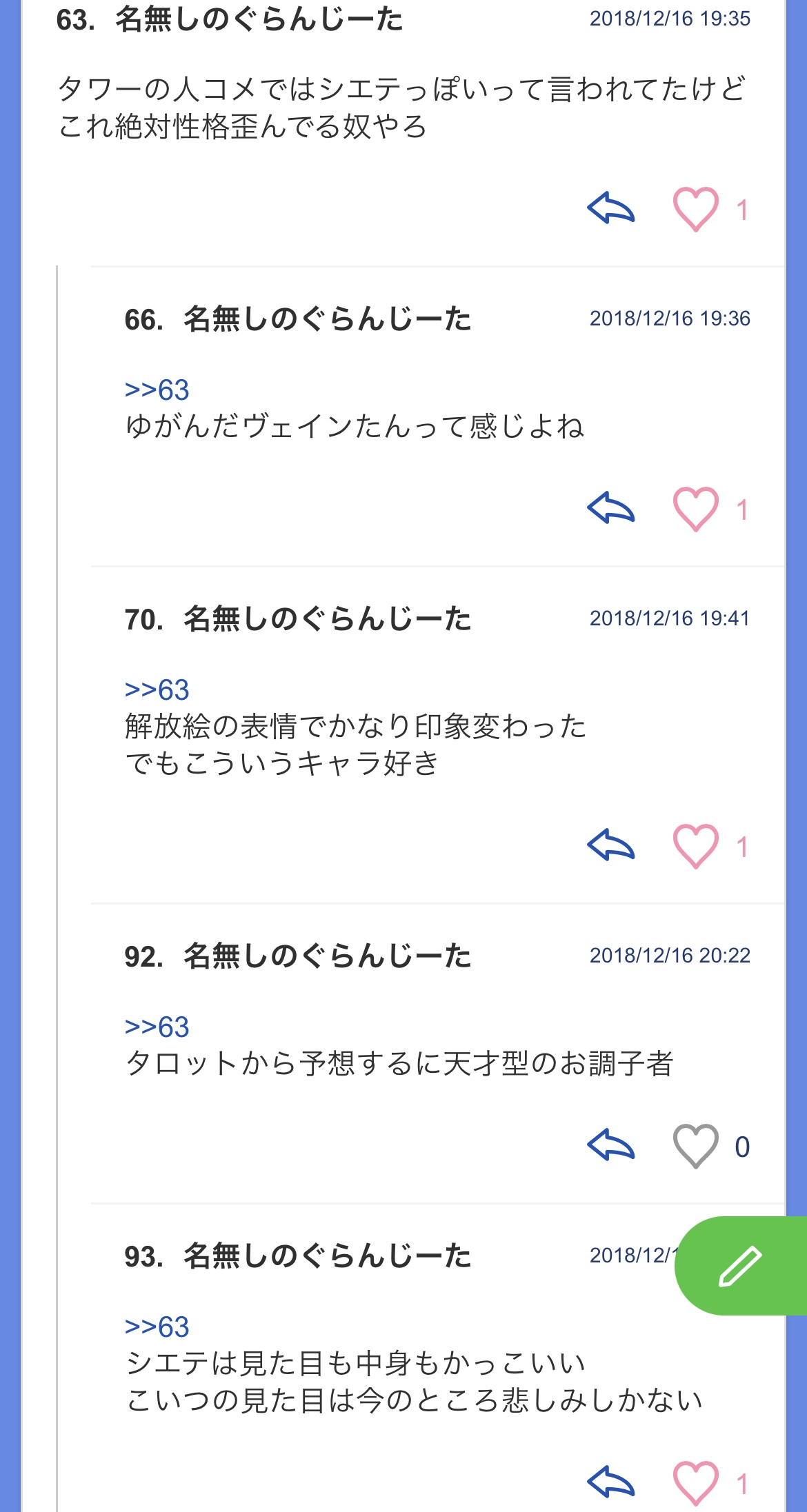Reply to comment number 70
This screenshot has height=1512, width=807.
(x=610, y=846)
